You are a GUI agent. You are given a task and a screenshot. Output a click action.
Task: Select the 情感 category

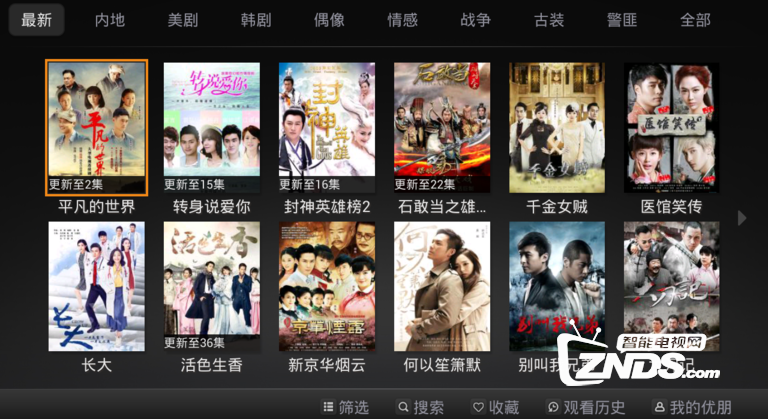pos(402,20)
